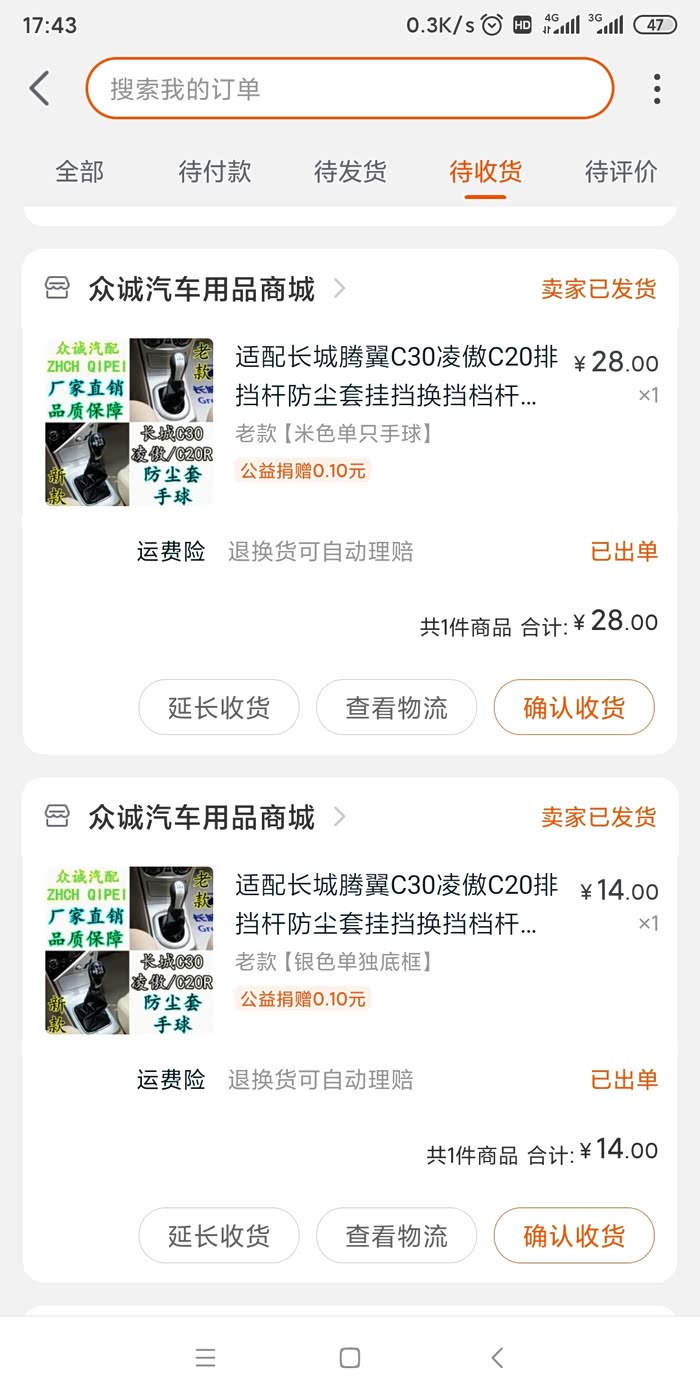700x1400 pixels.
Task: Switch to the 待发货 tab
Action: [350, 172]
